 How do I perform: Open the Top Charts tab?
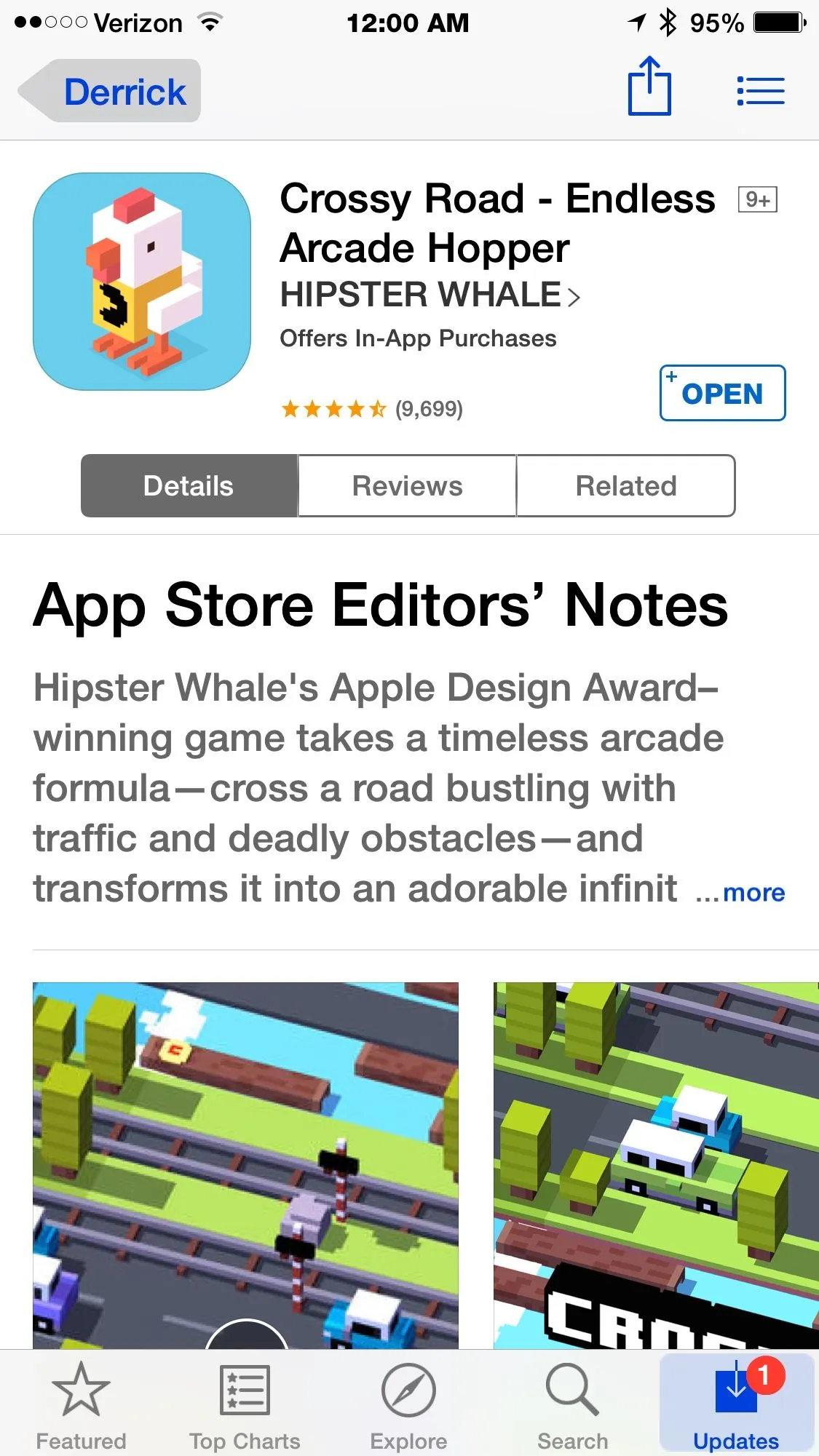pyautogui.click(x=245, y=1406)
